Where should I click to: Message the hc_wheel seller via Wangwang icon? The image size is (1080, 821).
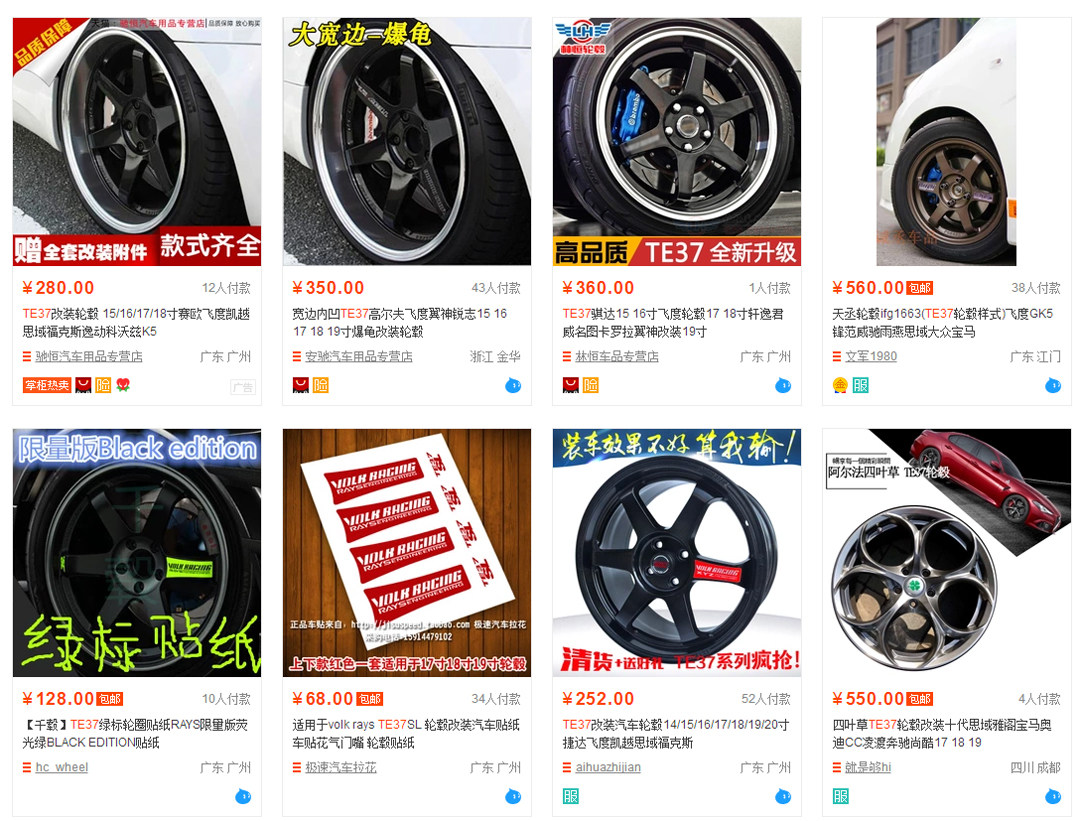click(x=243, y=797)
